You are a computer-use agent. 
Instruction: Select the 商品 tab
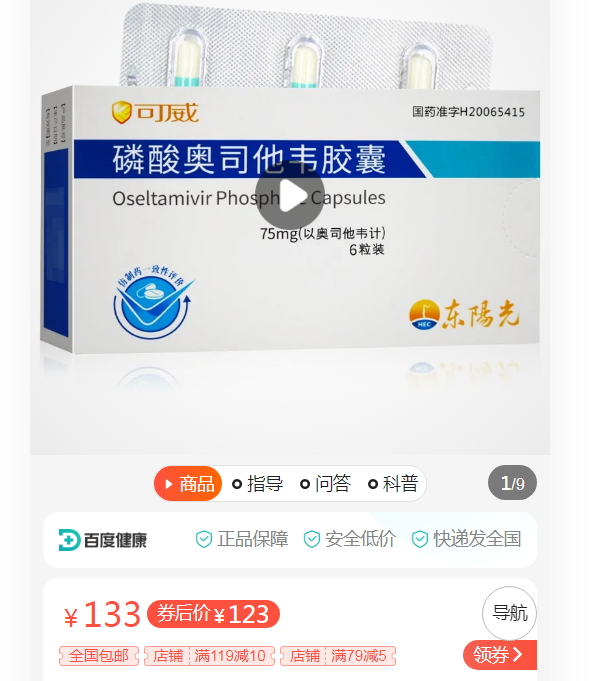(x=188, y=484)
